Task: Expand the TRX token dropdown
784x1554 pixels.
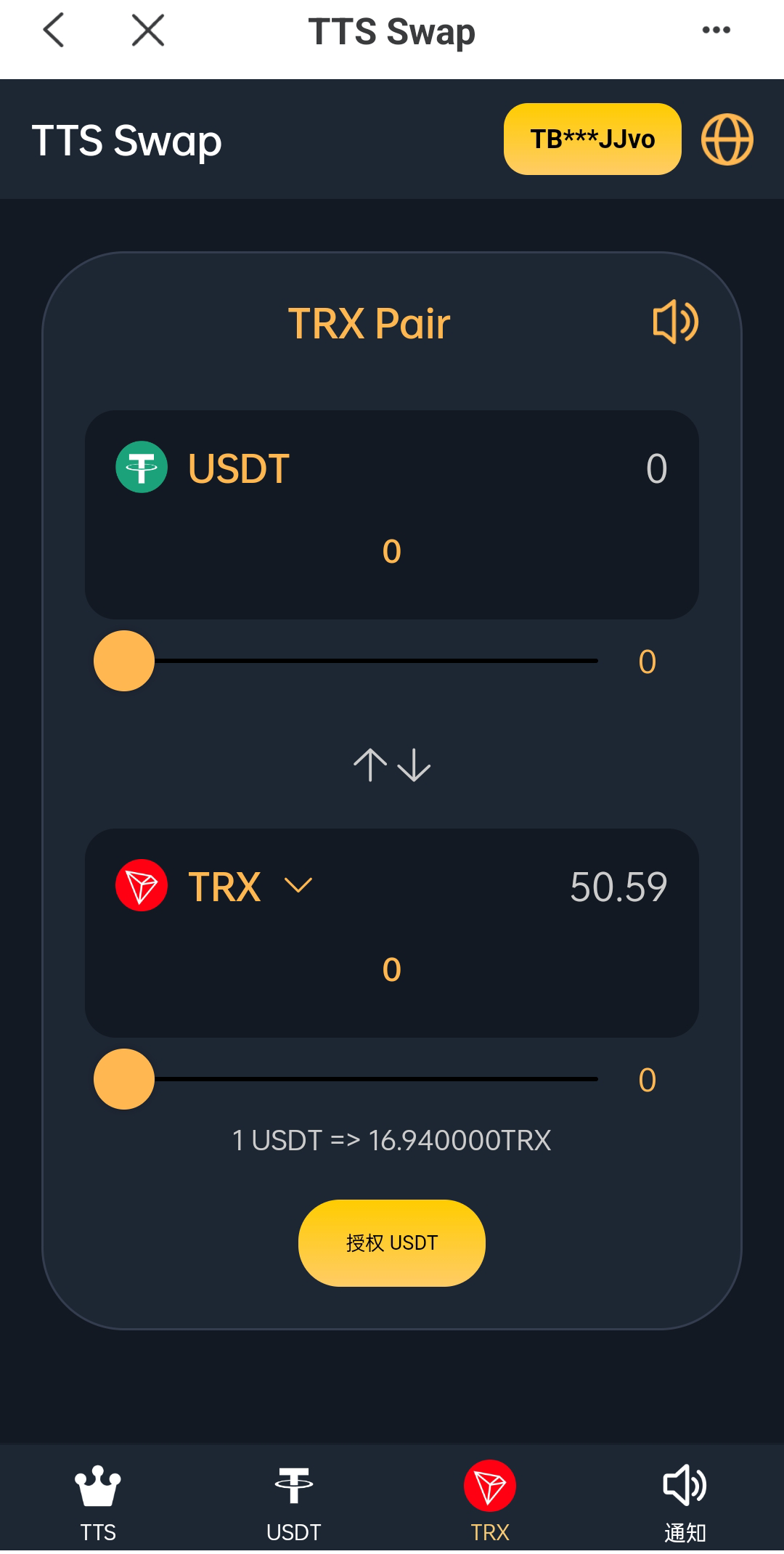Action: point(298,885)
